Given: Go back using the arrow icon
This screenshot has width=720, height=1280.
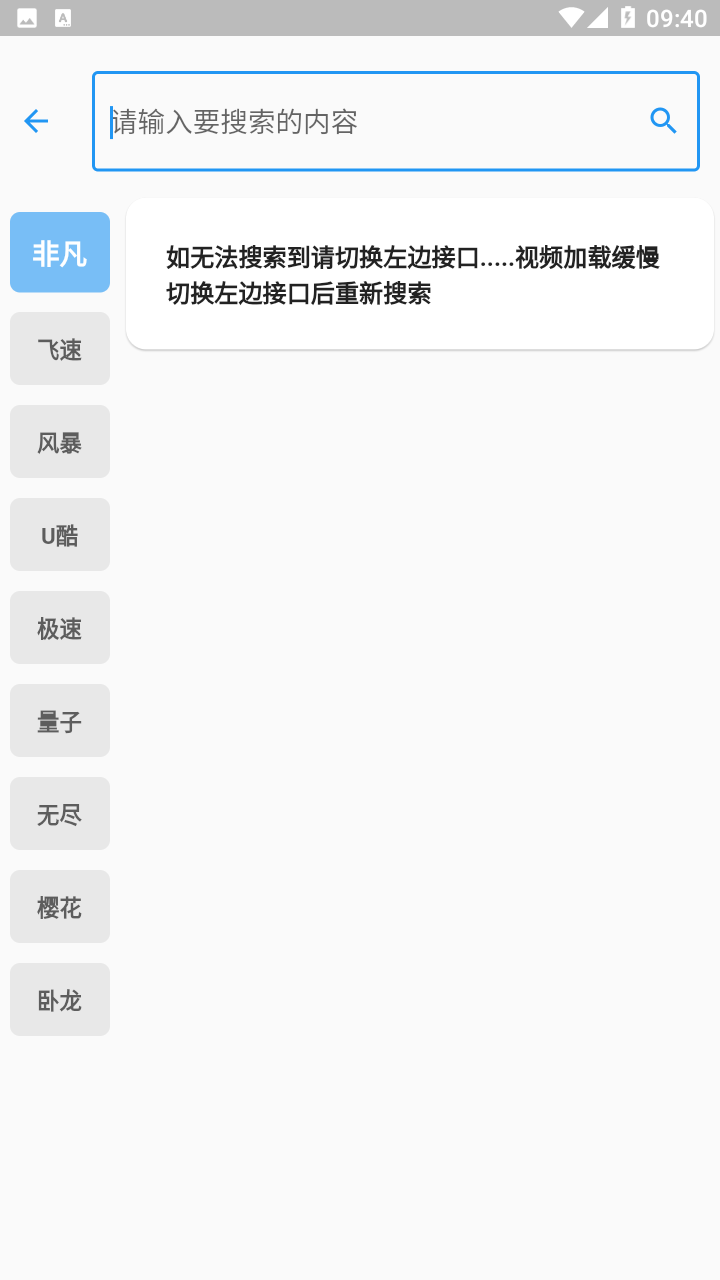Looking at the screenshot, I should pos(36,122).
